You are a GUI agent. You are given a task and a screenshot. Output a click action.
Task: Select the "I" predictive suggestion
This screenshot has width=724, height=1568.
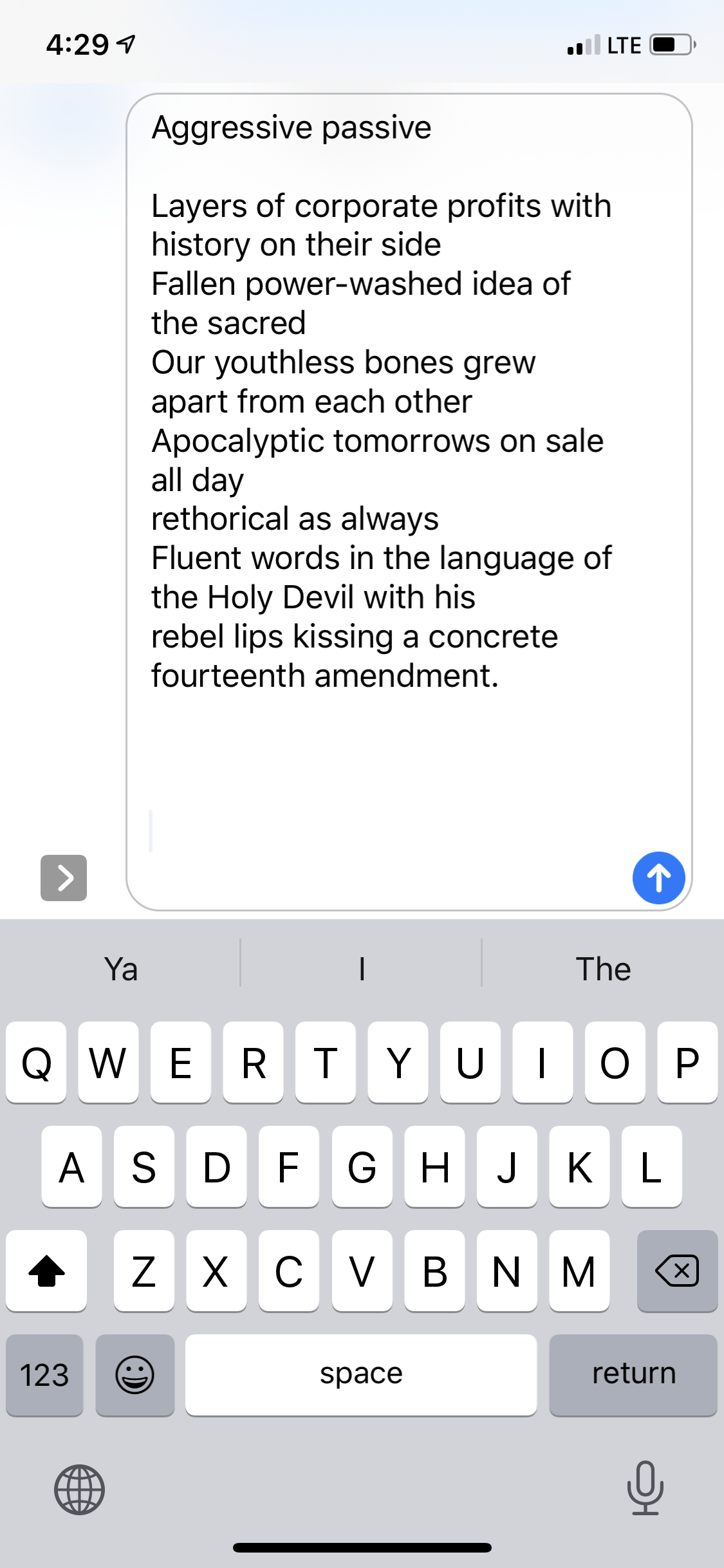[x=362, y=969]
